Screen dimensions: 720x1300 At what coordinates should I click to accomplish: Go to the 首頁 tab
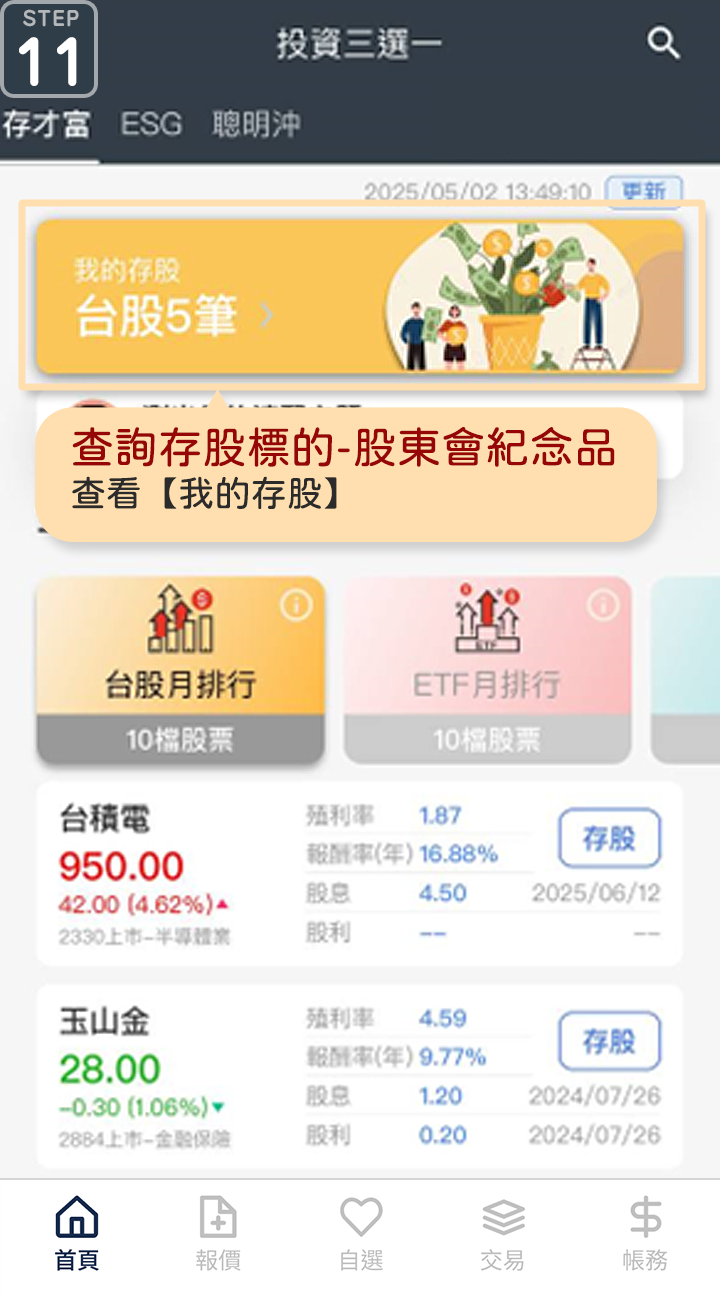point(77,1235)
